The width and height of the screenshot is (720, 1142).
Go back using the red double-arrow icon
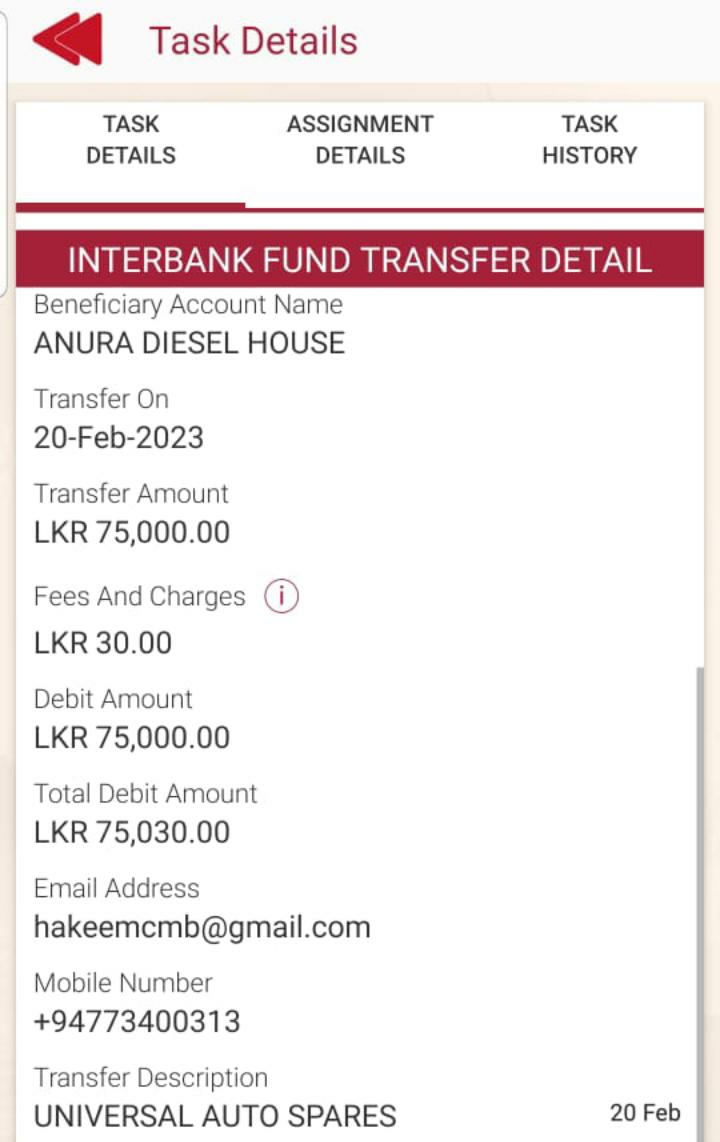(x=67, y=40)
